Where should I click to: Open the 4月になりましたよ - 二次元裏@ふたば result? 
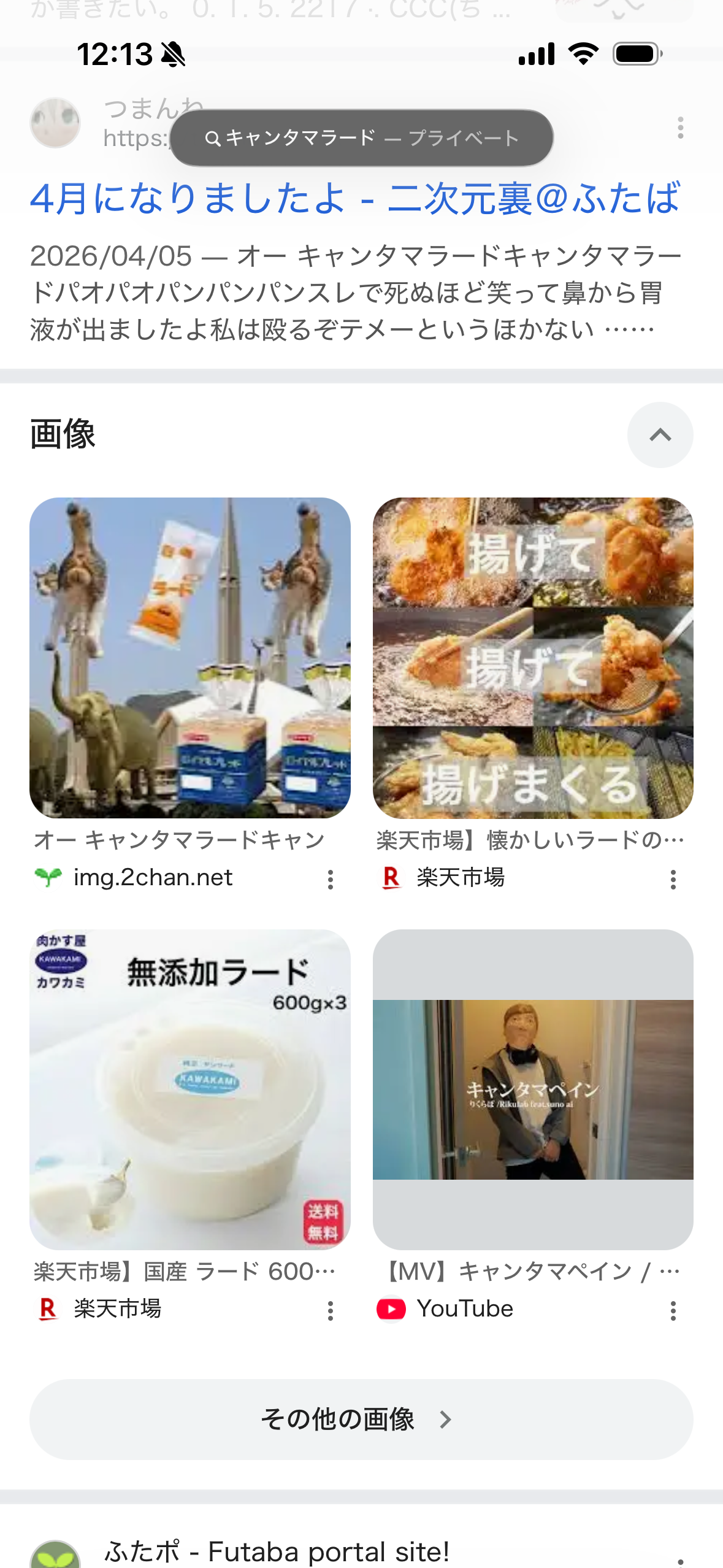point(354,198)
